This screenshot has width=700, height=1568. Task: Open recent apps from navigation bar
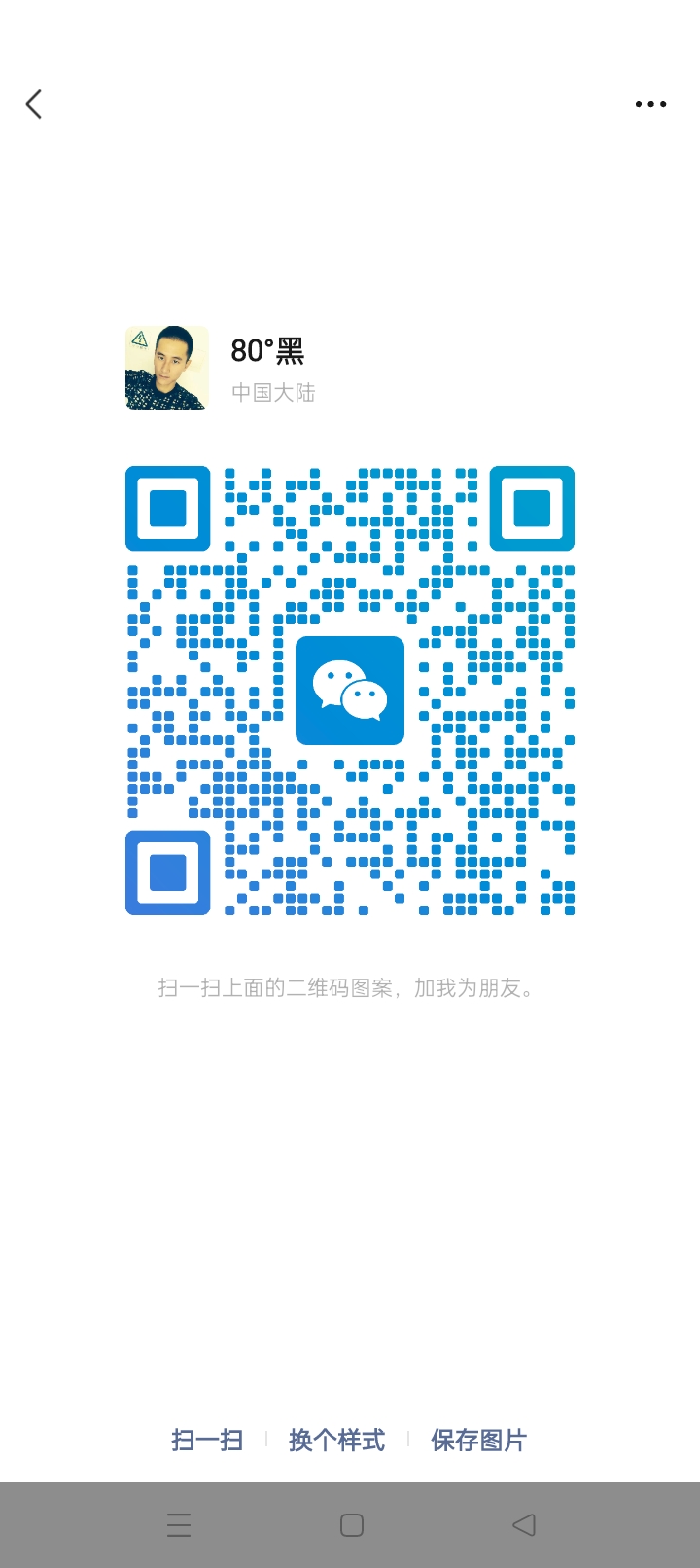(x=179, y=1524)
